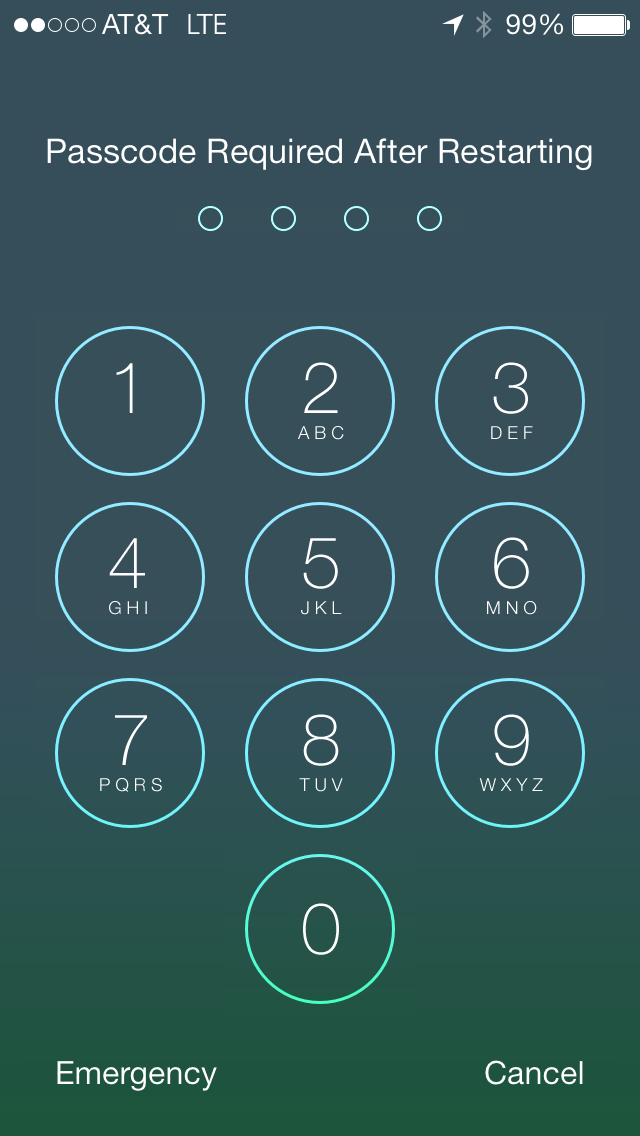Screen dimensions: 640x1136
Task: Enter digit 7 PQRS
Action: [130, 753]
